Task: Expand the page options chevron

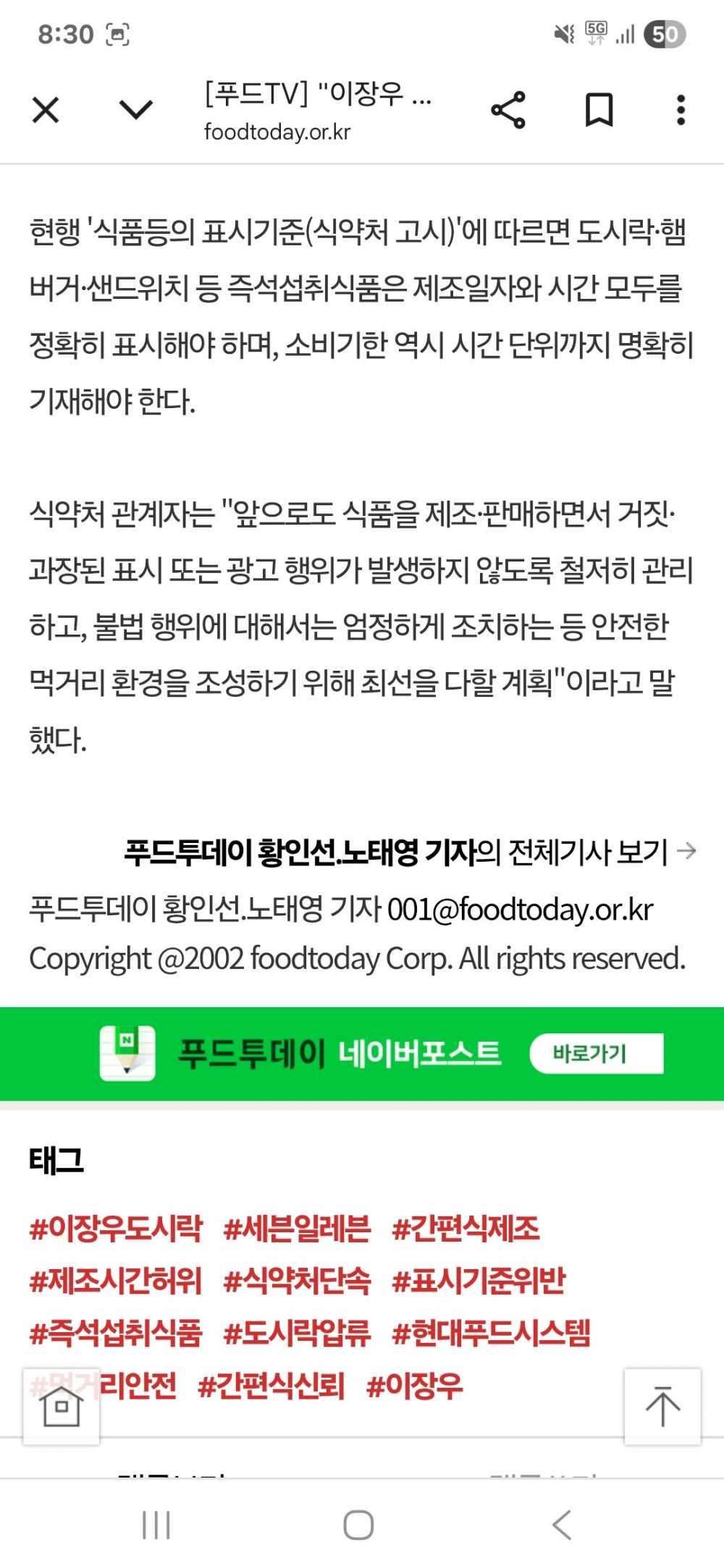Action: (135, 111)
